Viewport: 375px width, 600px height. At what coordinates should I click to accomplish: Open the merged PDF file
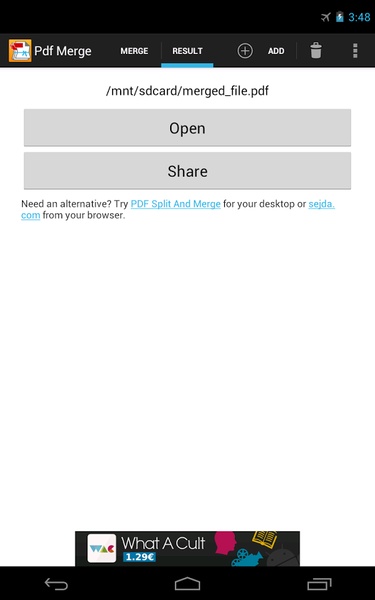click(x=188, y=128)
